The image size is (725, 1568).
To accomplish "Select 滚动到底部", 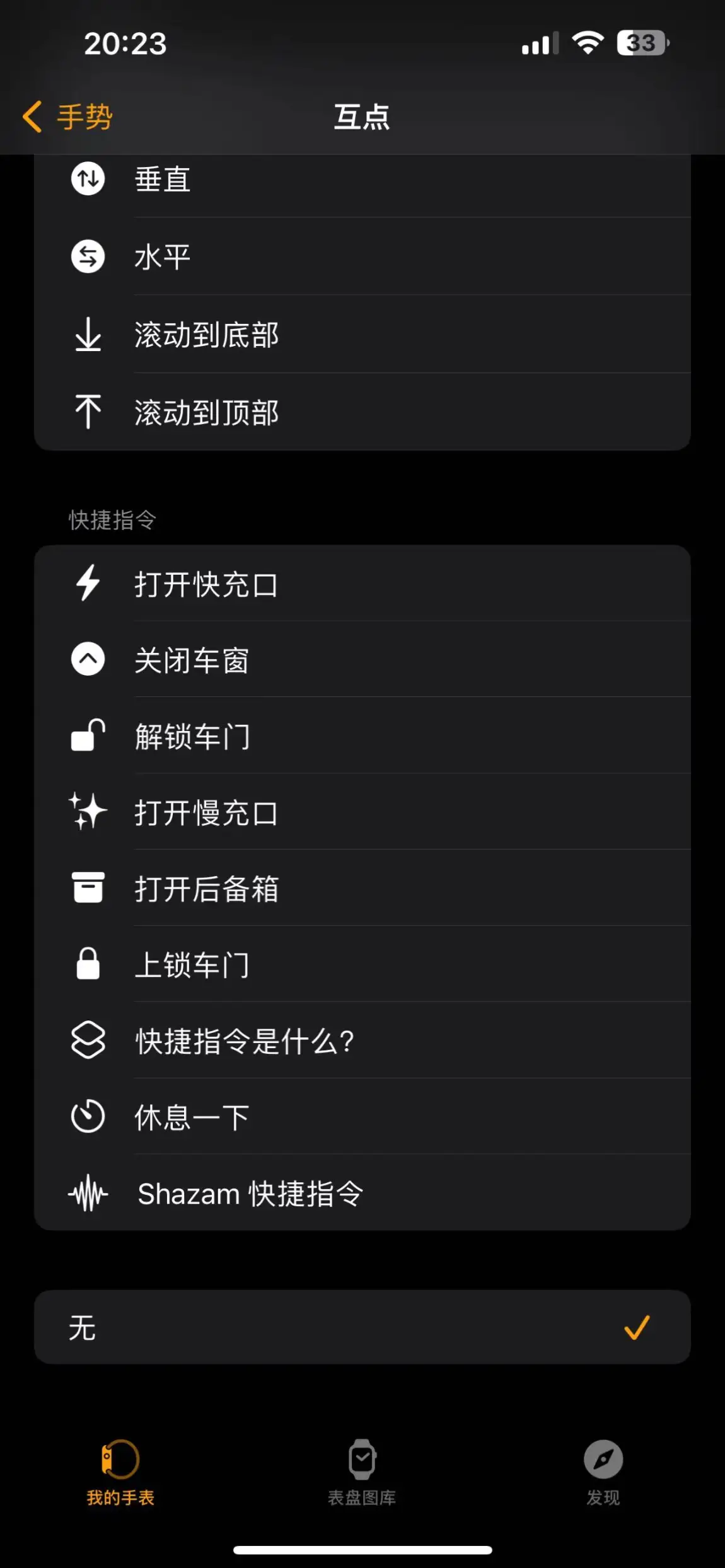I will (x=362, y=334).
